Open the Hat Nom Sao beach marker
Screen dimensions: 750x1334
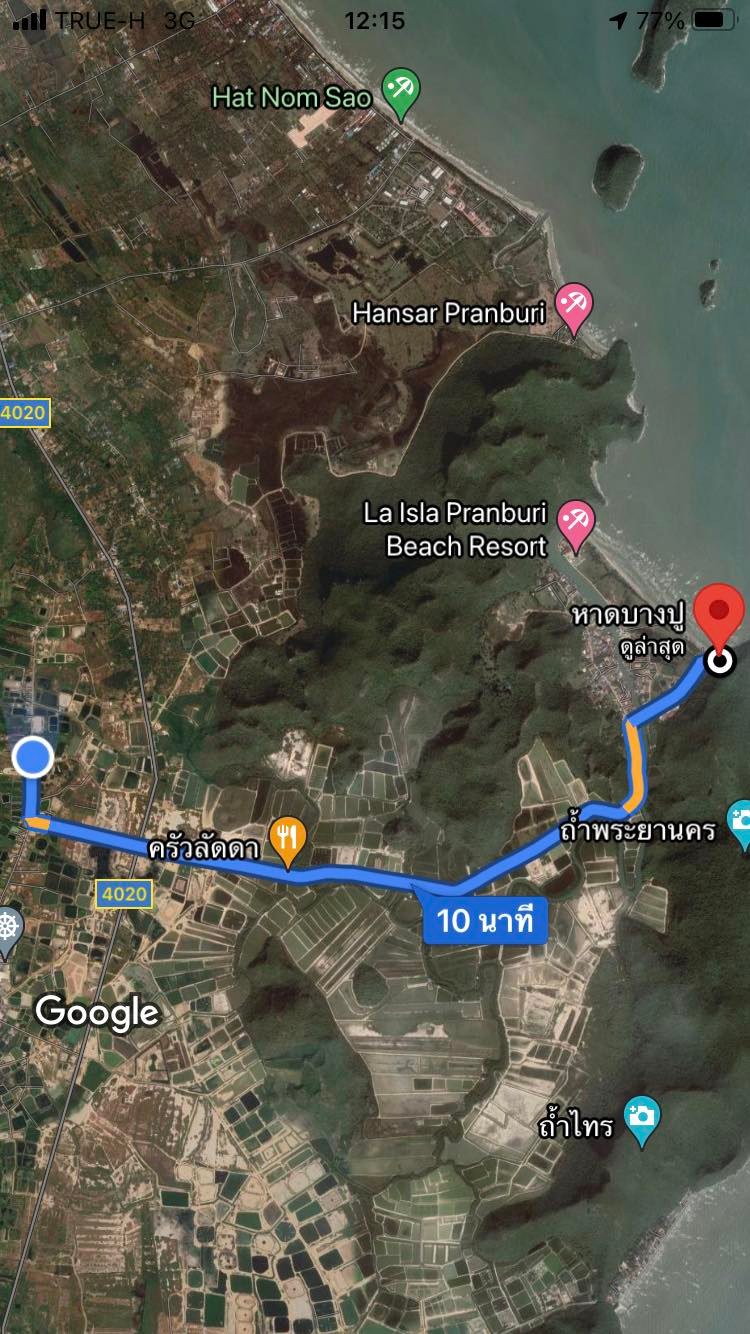(401, 91)
